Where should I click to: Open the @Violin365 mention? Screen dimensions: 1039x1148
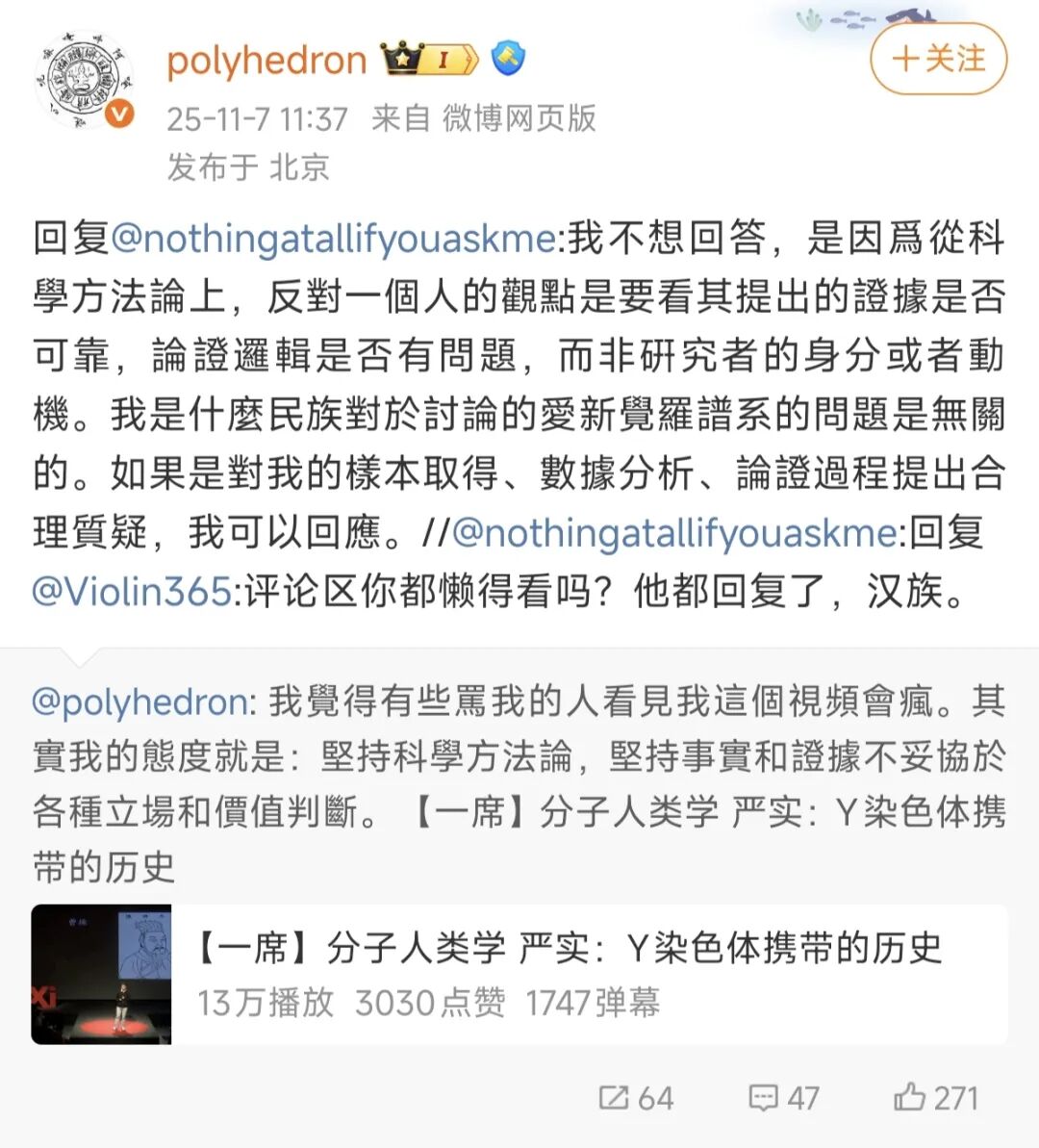pos(132,591)
